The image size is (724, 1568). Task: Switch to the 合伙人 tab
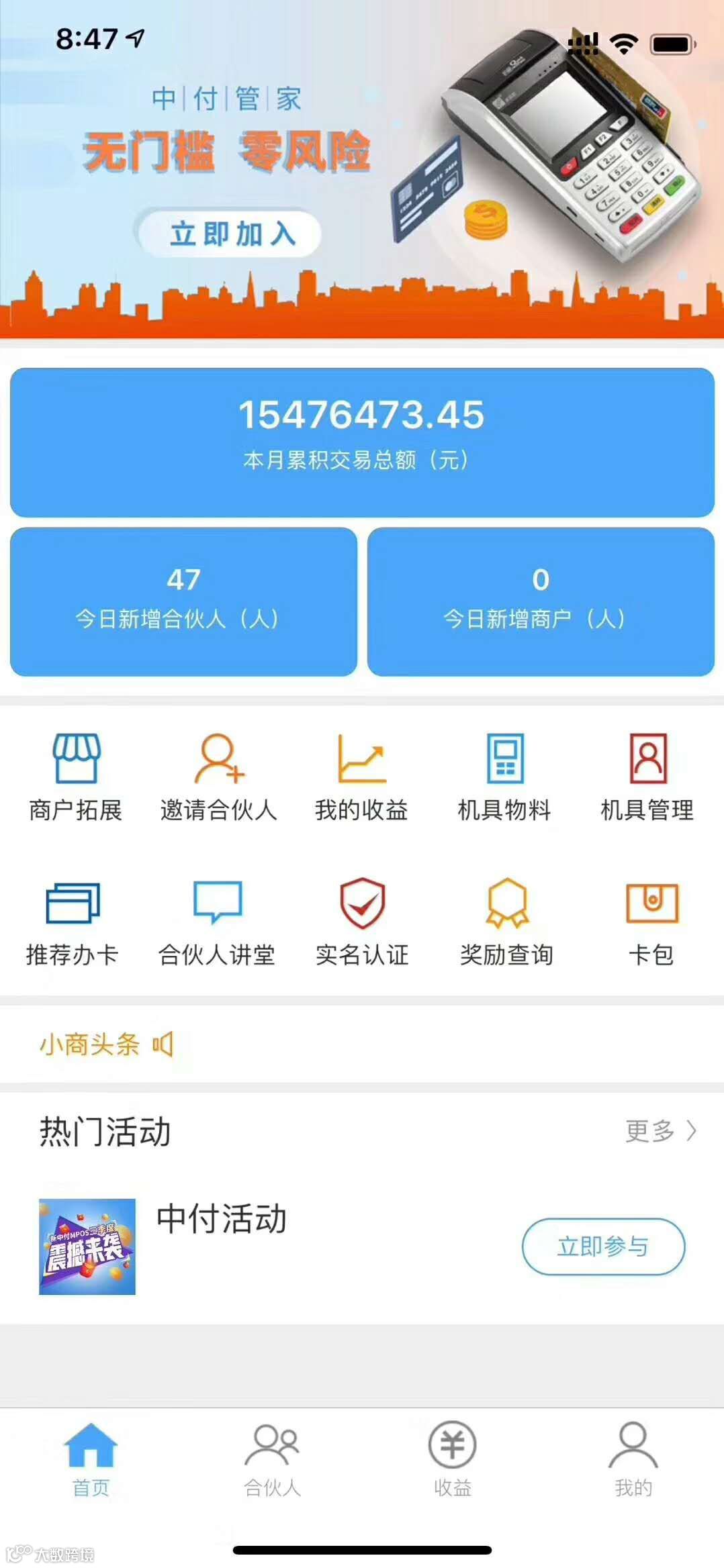pos(272,1458)
